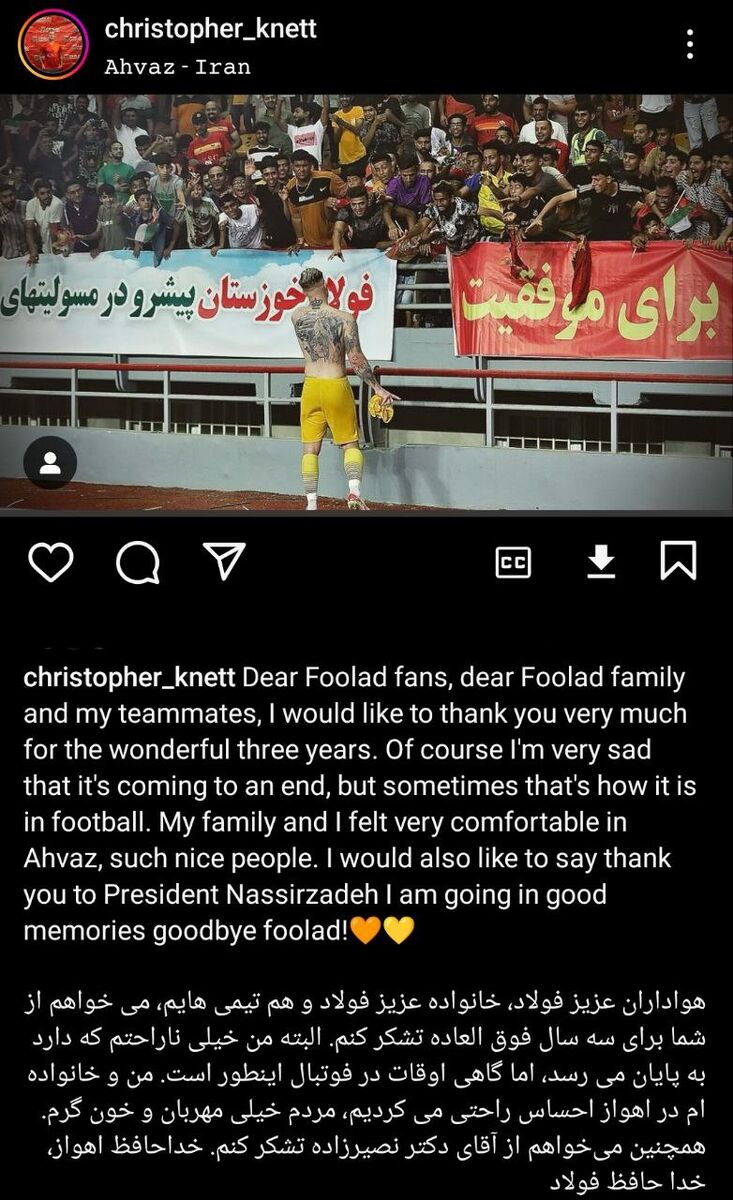
Task: Open the christopher_knett username in header
Action: pyautogui.click(x=210, y=29)
